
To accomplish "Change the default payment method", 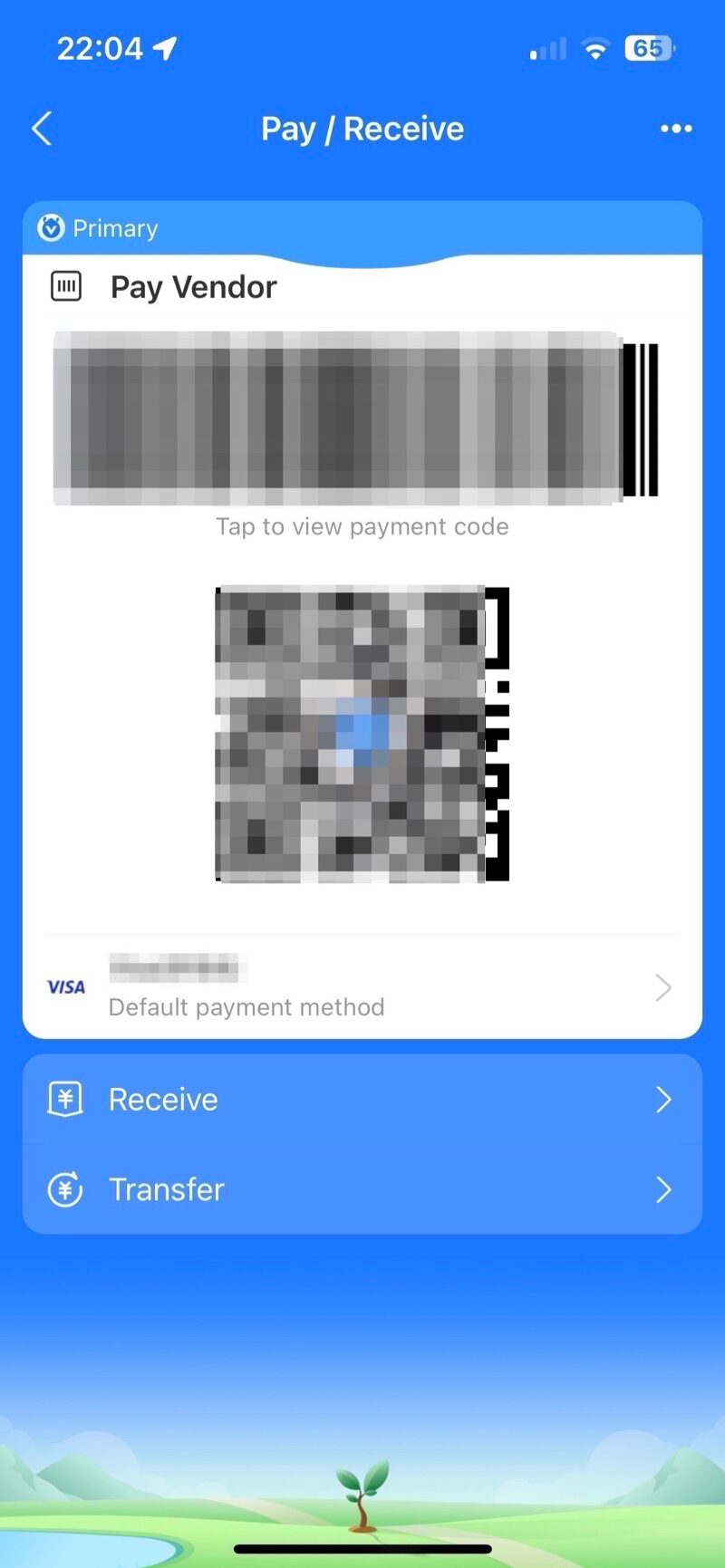I will (x=362, y=987).
